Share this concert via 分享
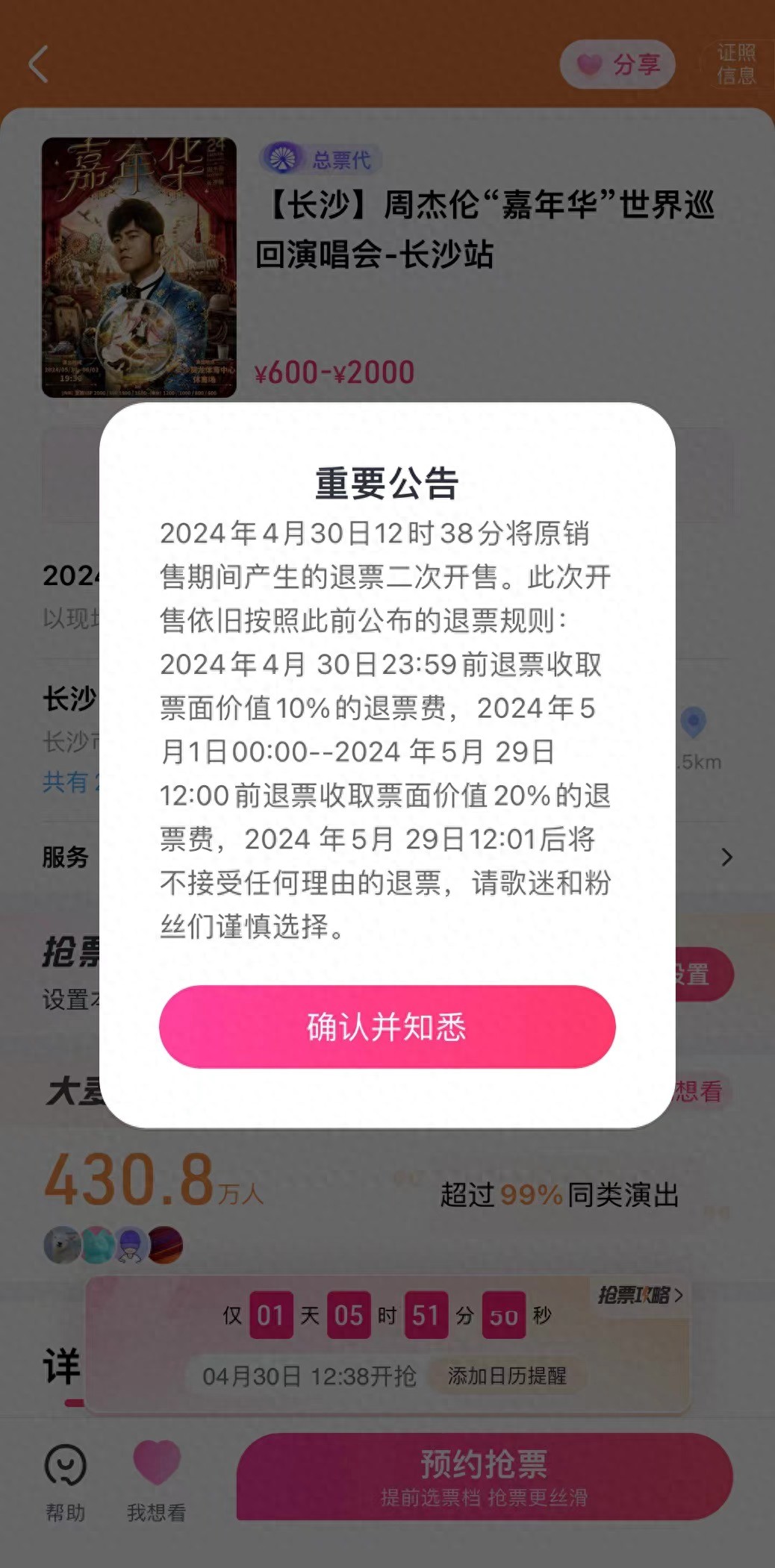This screenshot has height=1568, width=775. tap(617, 64)
